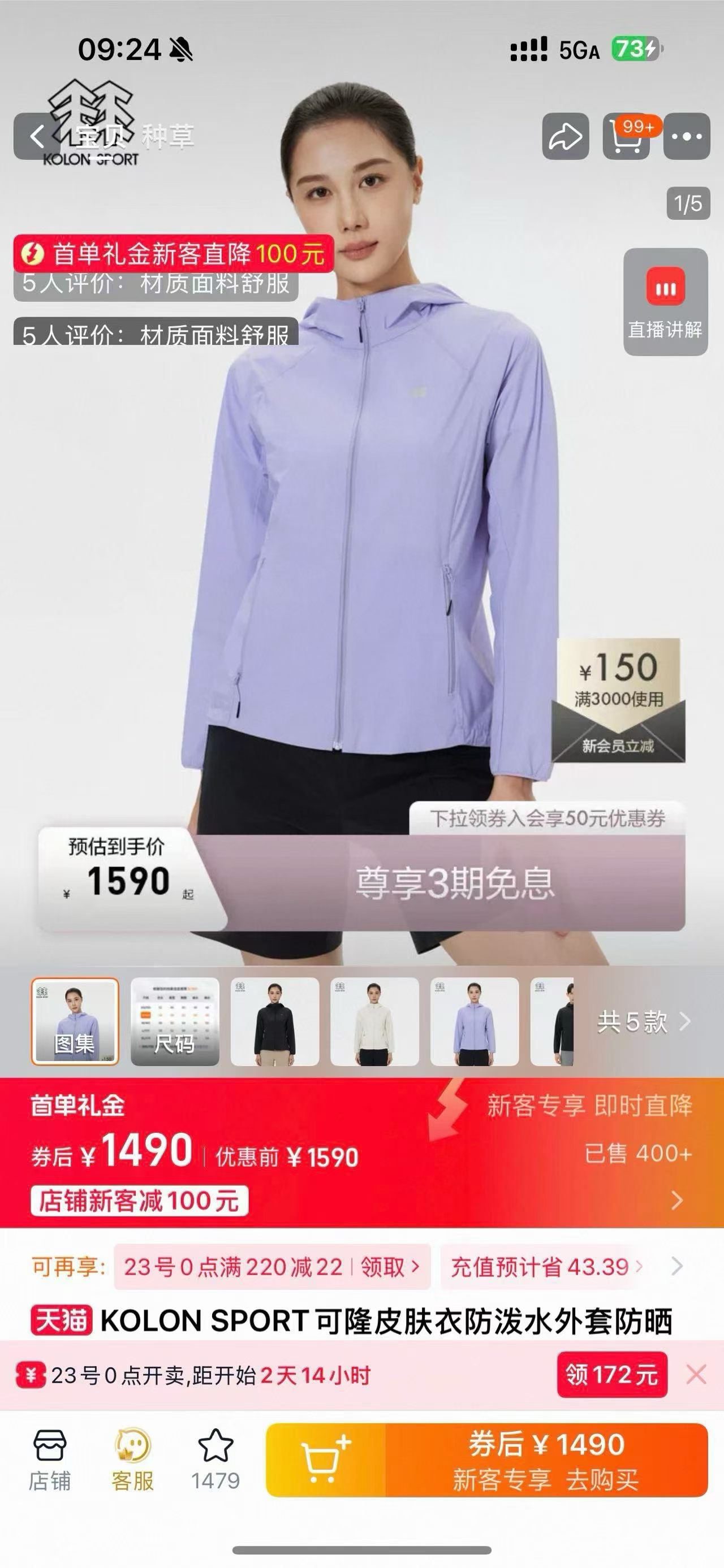The image size is (724, 1568).
Task: Tap 领172元 to claim the discount
Action: [x=611, y=1375]
